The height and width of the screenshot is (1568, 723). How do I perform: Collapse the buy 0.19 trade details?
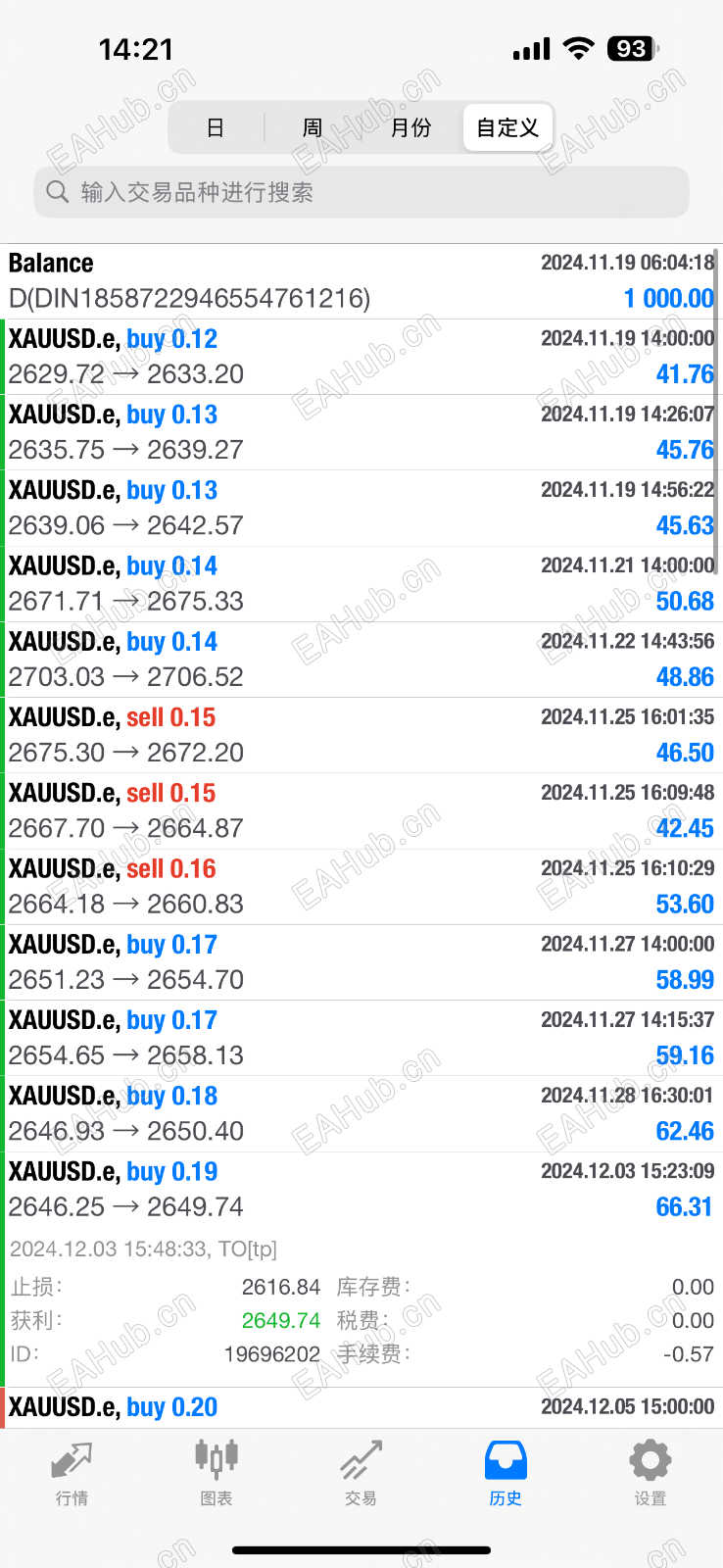click(361, 1190)
